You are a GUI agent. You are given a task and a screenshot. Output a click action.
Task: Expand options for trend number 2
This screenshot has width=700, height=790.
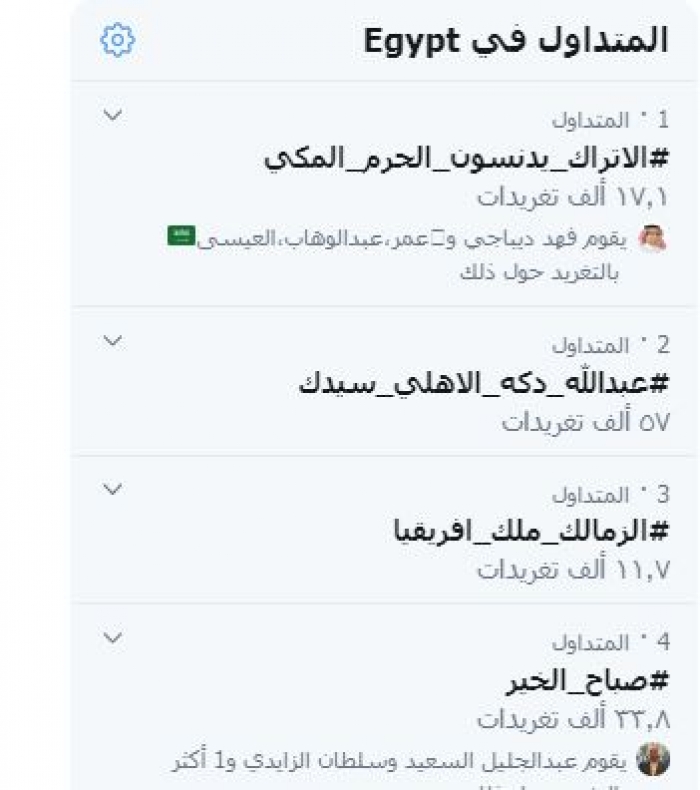click(x=113, y=340)
